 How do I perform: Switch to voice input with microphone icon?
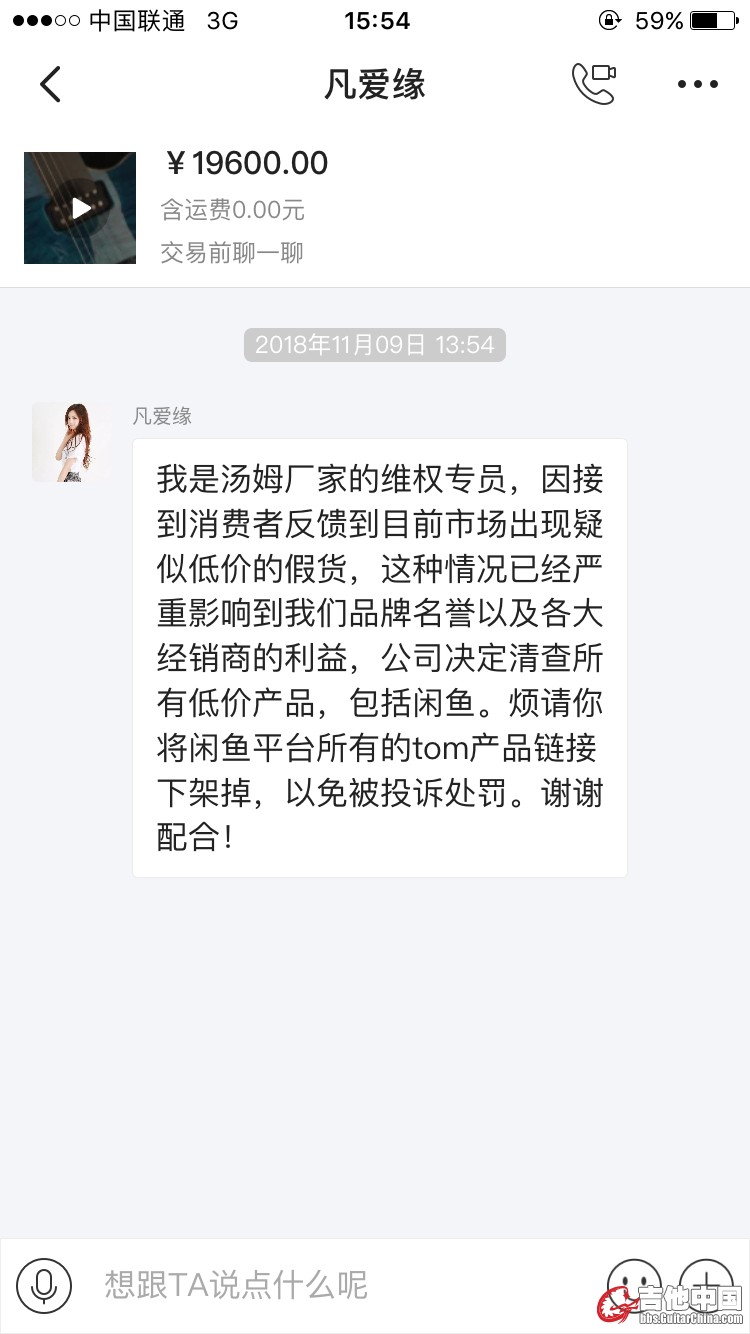click(44, 1285)
